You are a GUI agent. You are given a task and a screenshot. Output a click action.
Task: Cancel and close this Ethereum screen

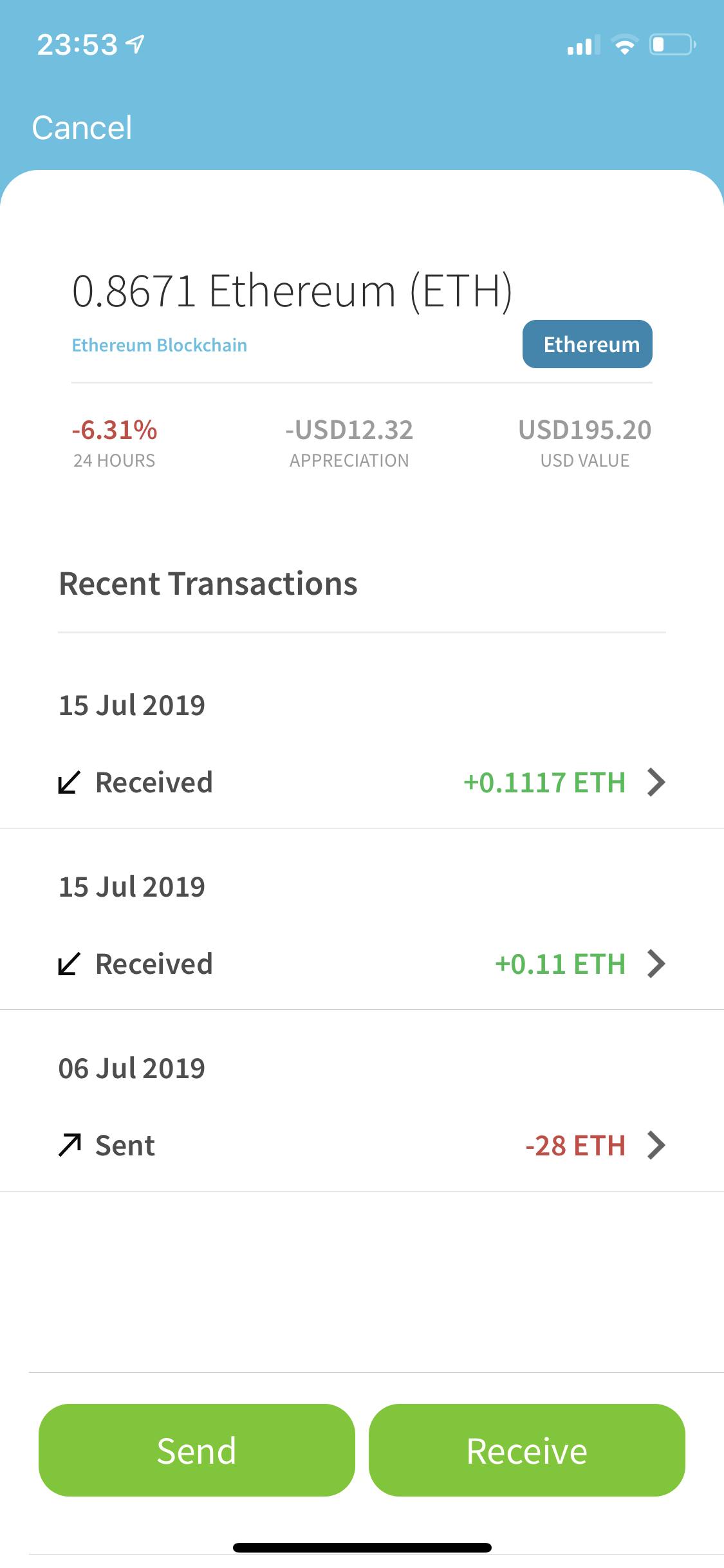coord(82,127)
